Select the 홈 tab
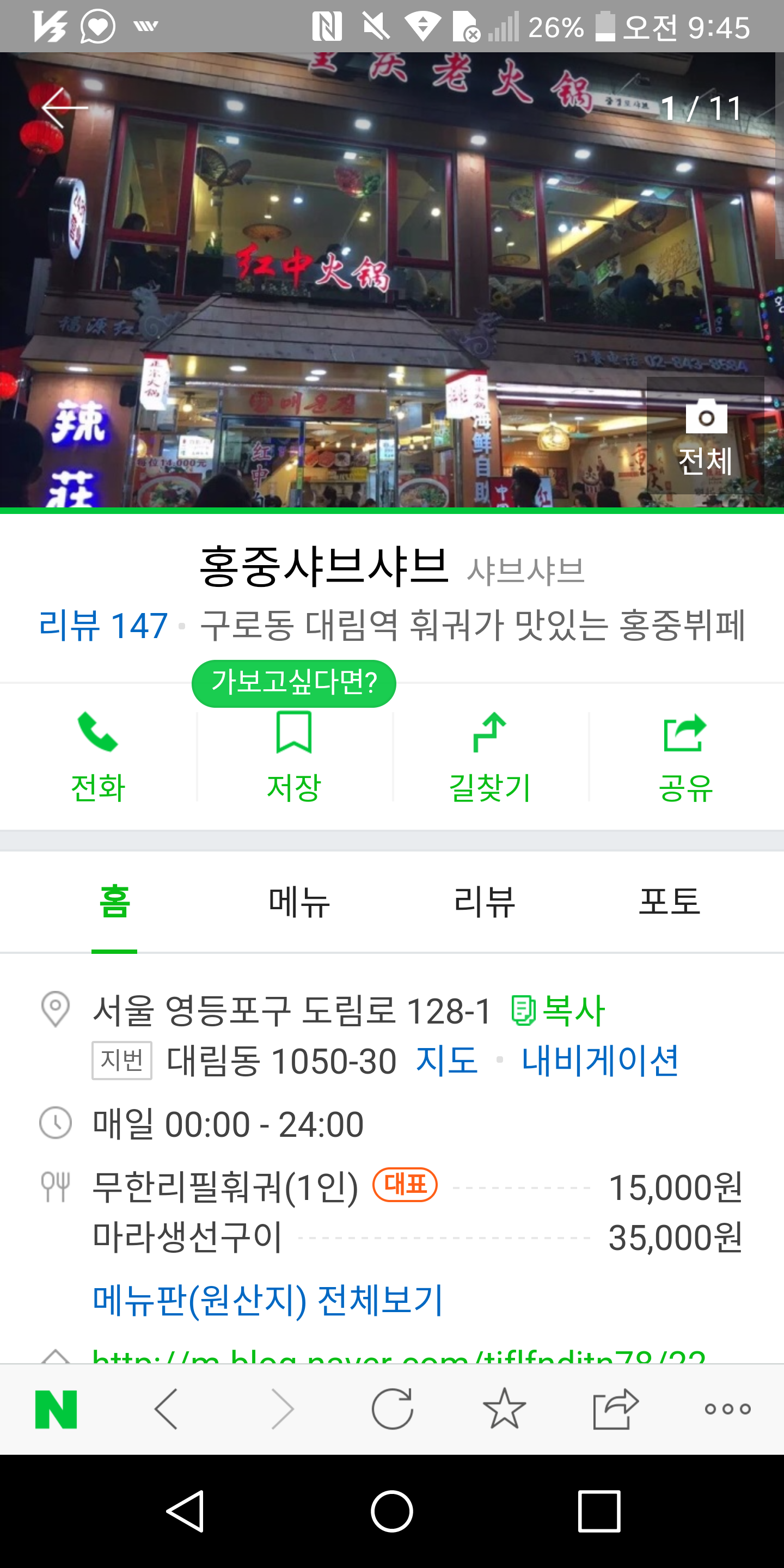The image size is (784, 1568). click(114, 902)
